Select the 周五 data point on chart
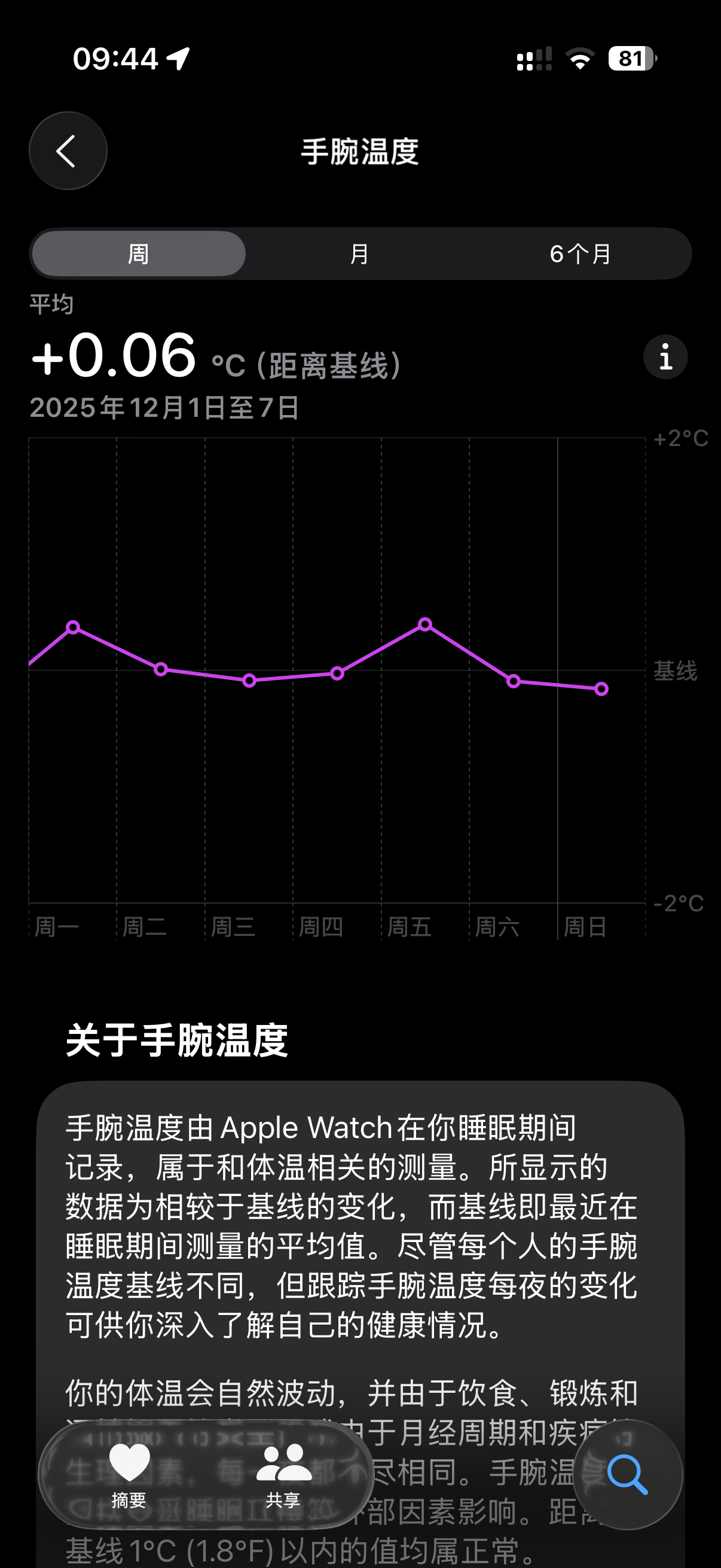This screenshot has width=721, height=1568. (425, 624)
